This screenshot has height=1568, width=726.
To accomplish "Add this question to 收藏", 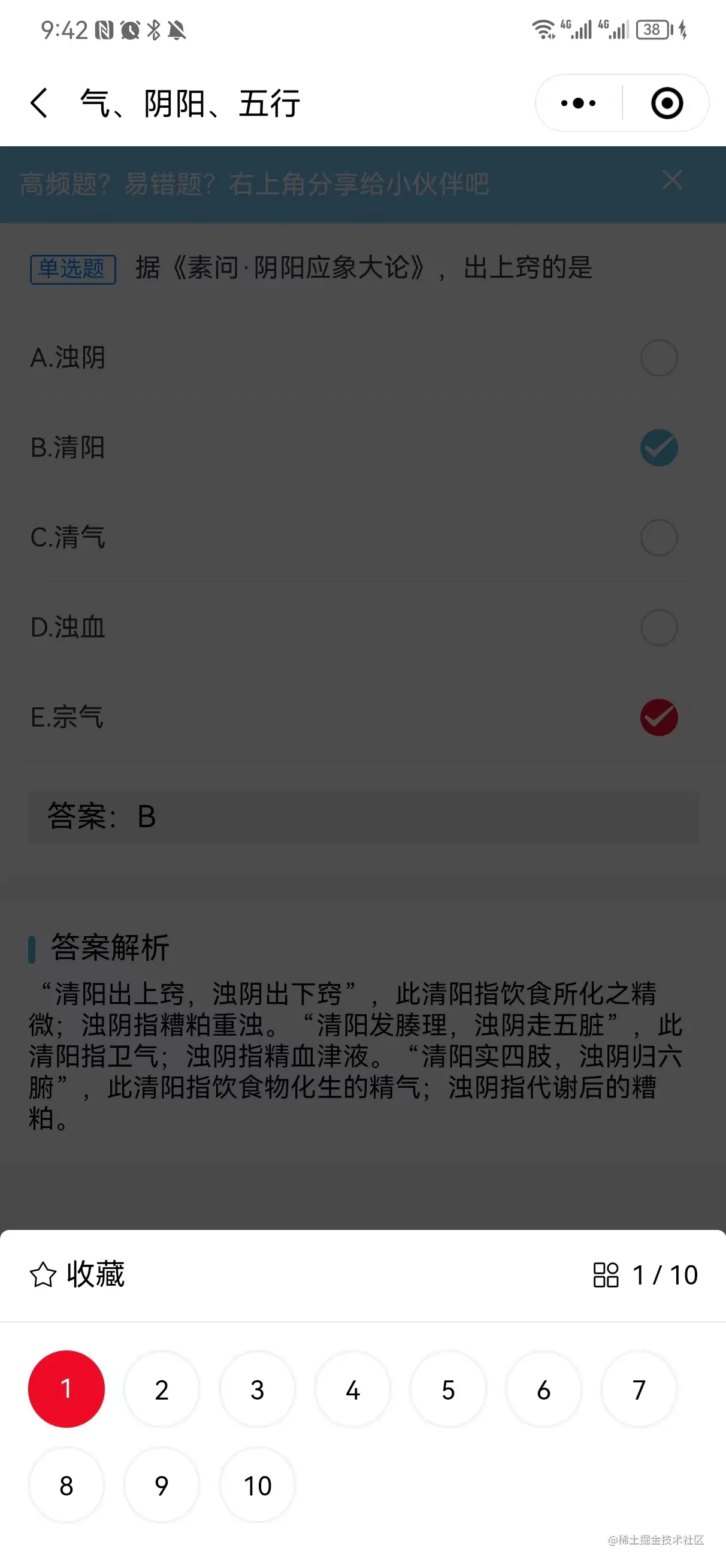I will (x=77, y=1275).
